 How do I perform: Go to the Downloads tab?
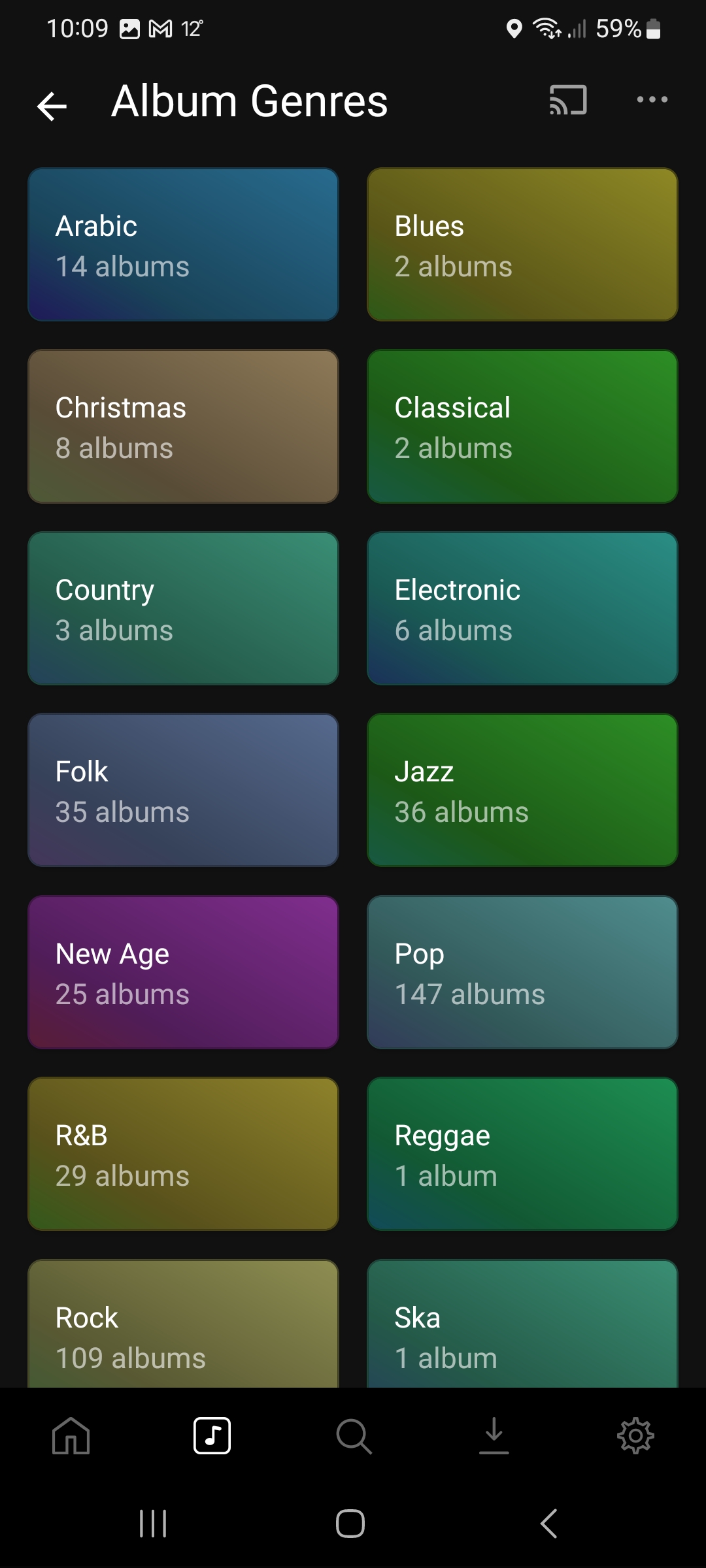point(494,1435)
